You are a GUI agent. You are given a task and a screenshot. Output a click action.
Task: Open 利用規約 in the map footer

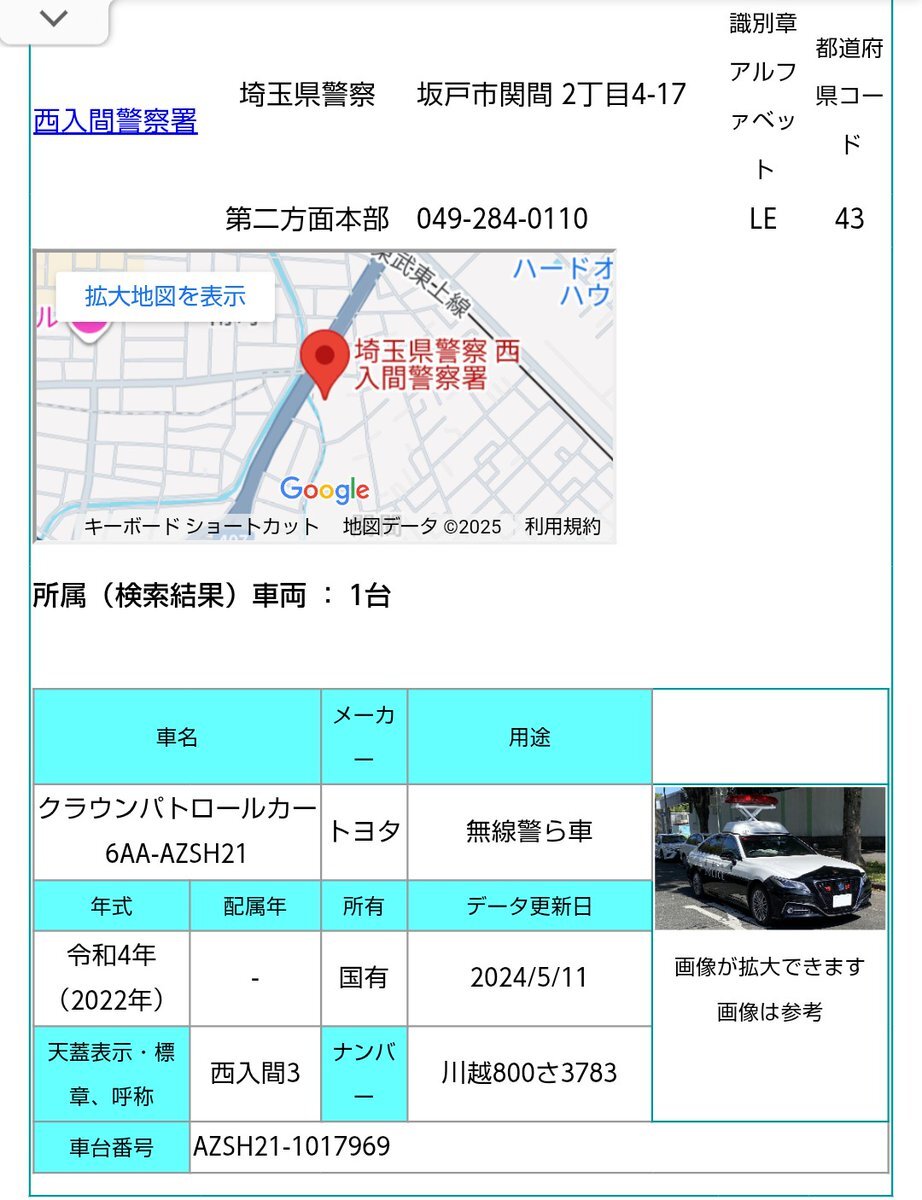(x=563, y=526)
